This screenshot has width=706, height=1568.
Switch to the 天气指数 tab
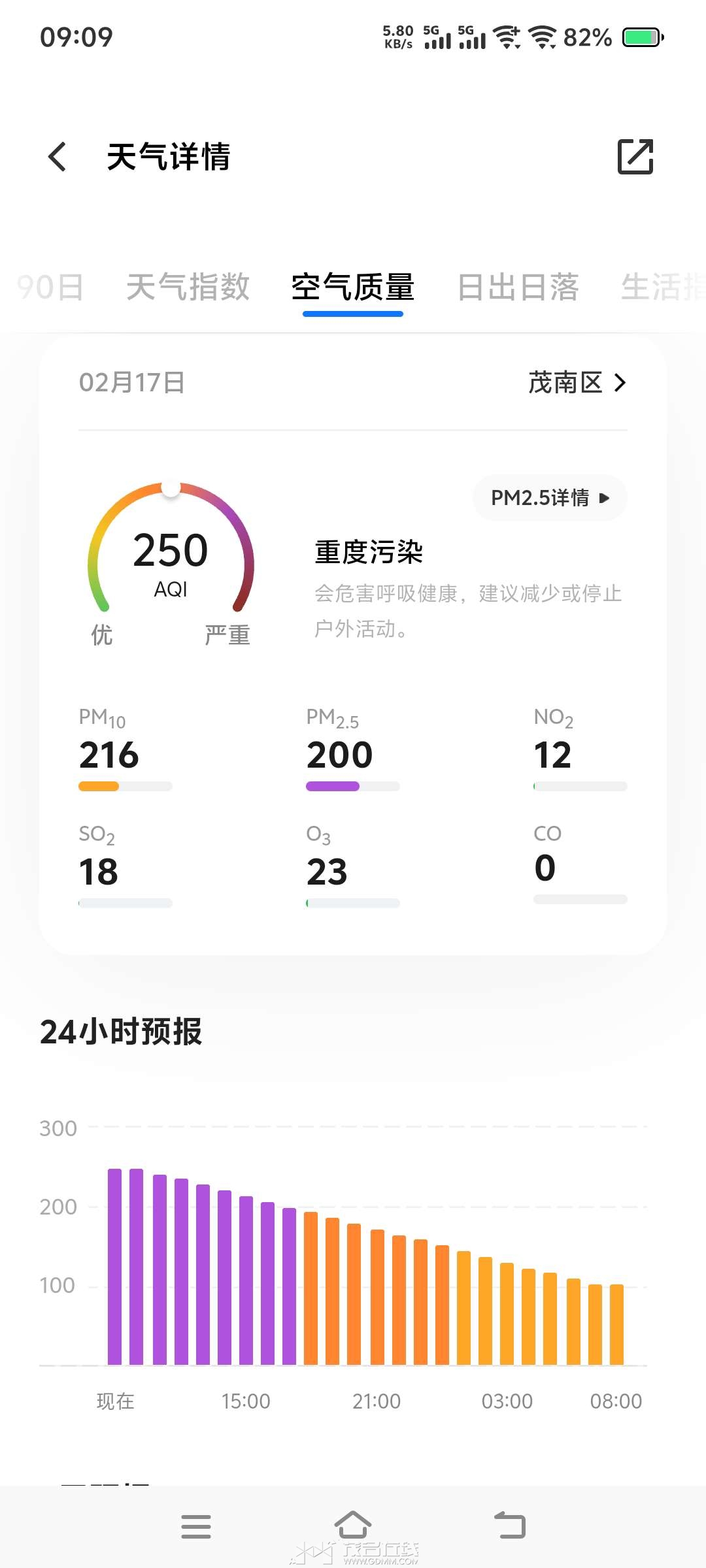coord(188,287)
